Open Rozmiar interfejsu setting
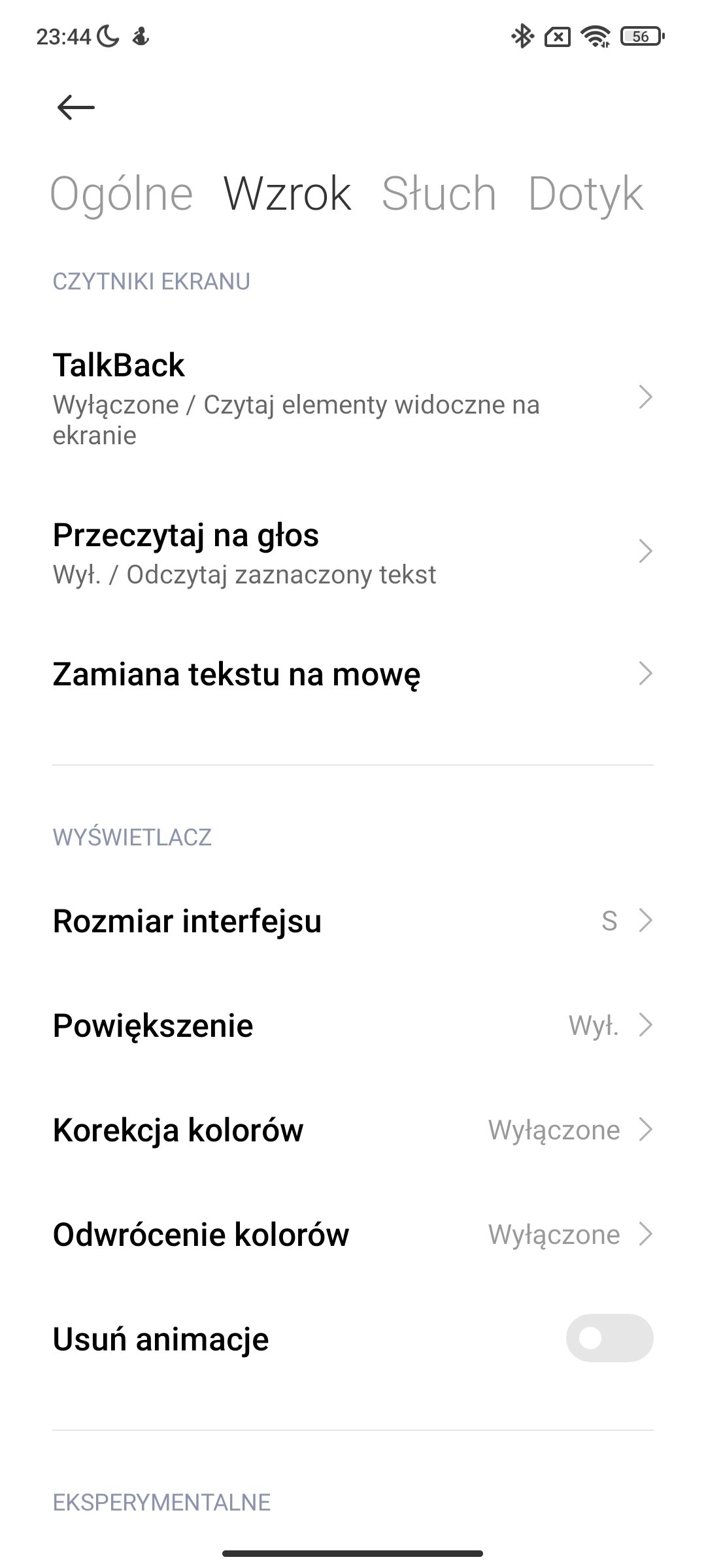Screen dimensions: 706x1568 [x=353, y=921]
